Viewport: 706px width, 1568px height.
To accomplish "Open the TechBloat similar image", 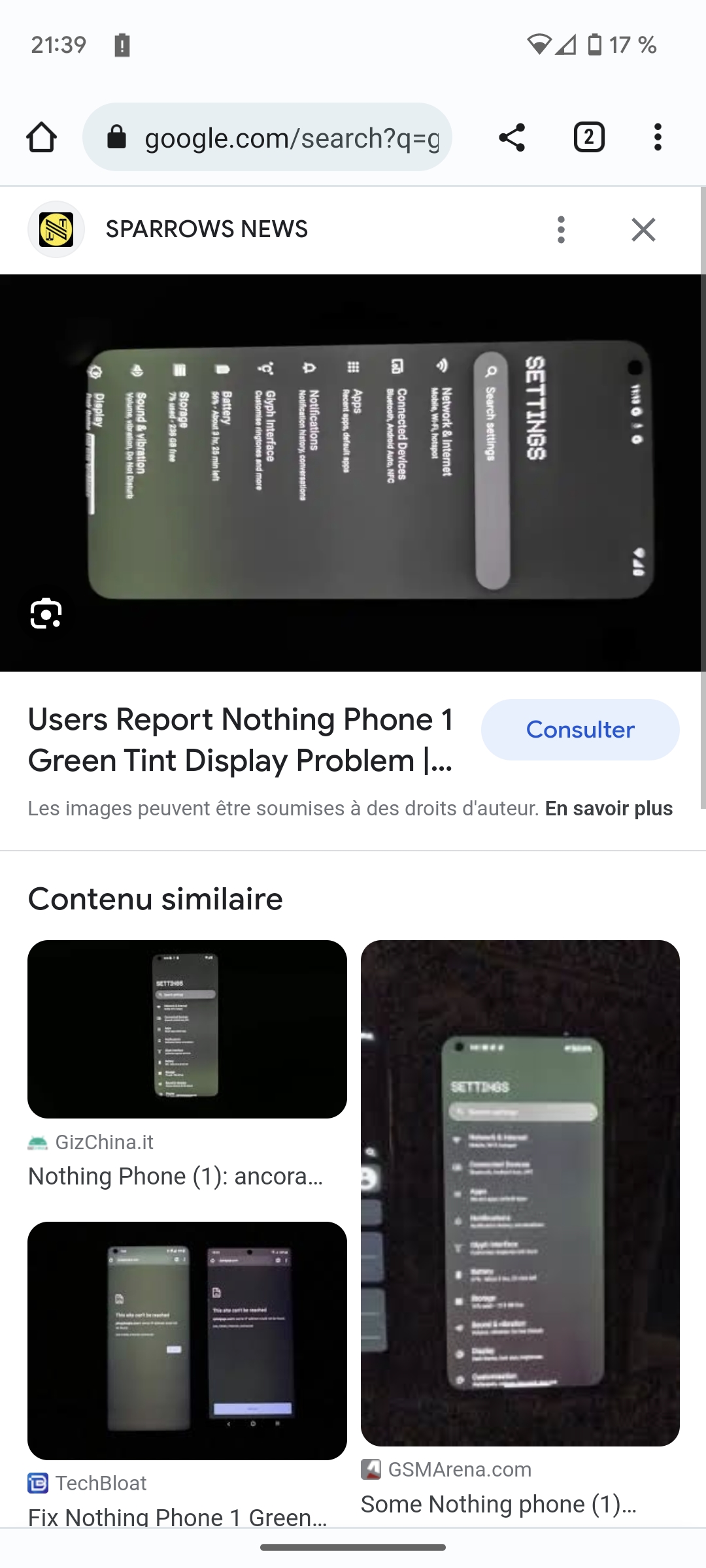I will [187, 1341].
